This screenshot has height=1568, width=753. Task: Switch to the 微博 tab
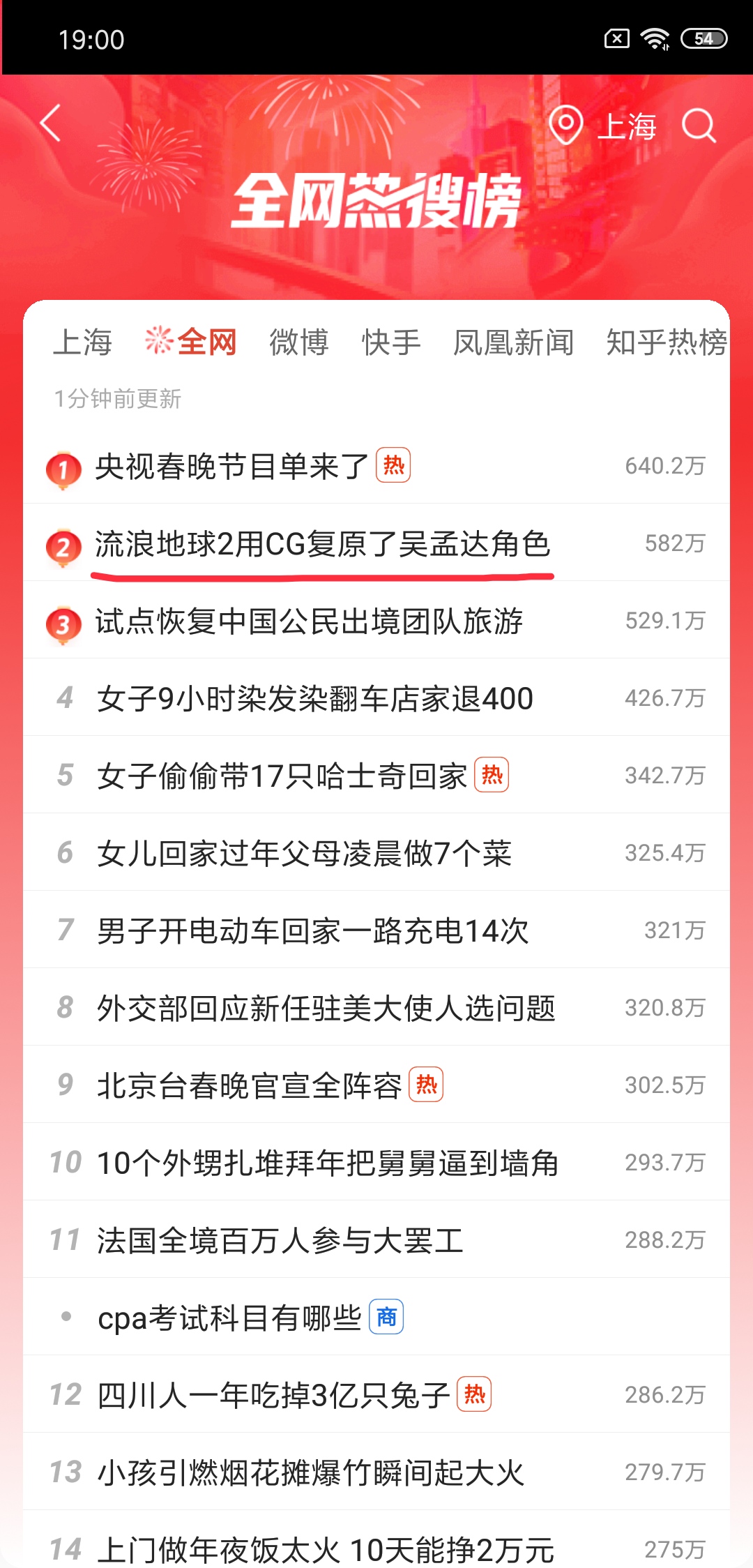pos(298,342)
